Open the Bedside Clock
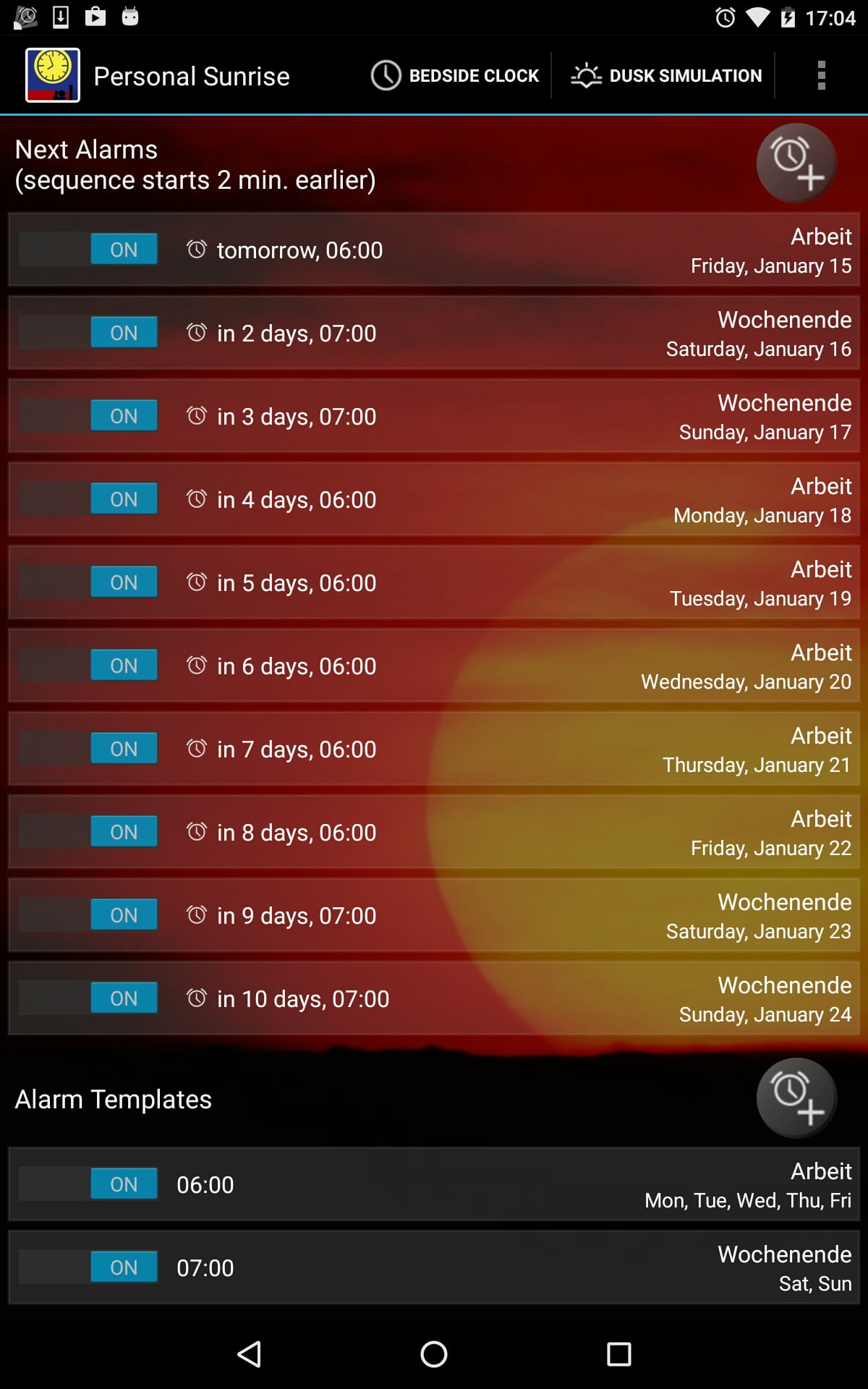Viewport: 868px width, 1389px height. [x=455, y=75]
